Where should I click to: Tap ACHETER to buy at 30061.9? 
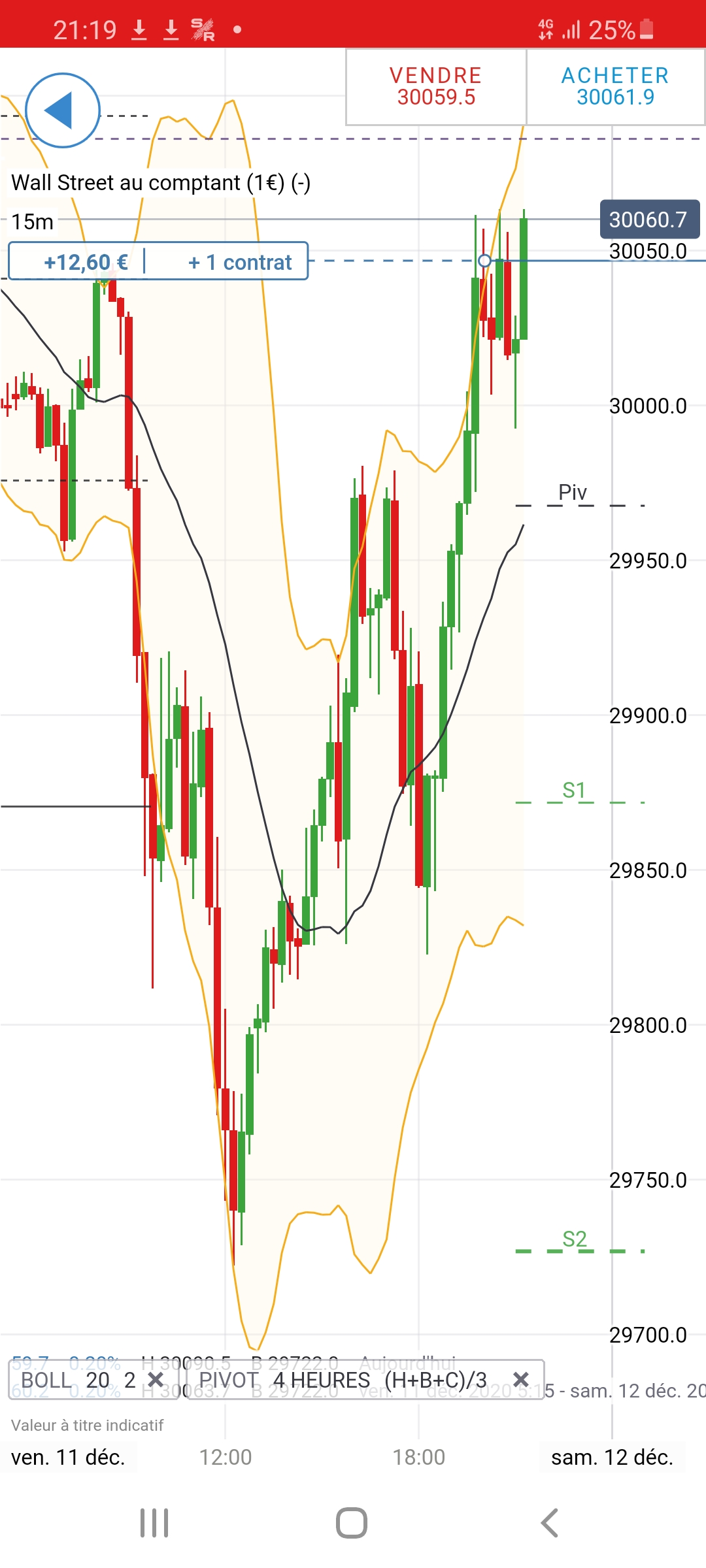(x=615, y=86)
